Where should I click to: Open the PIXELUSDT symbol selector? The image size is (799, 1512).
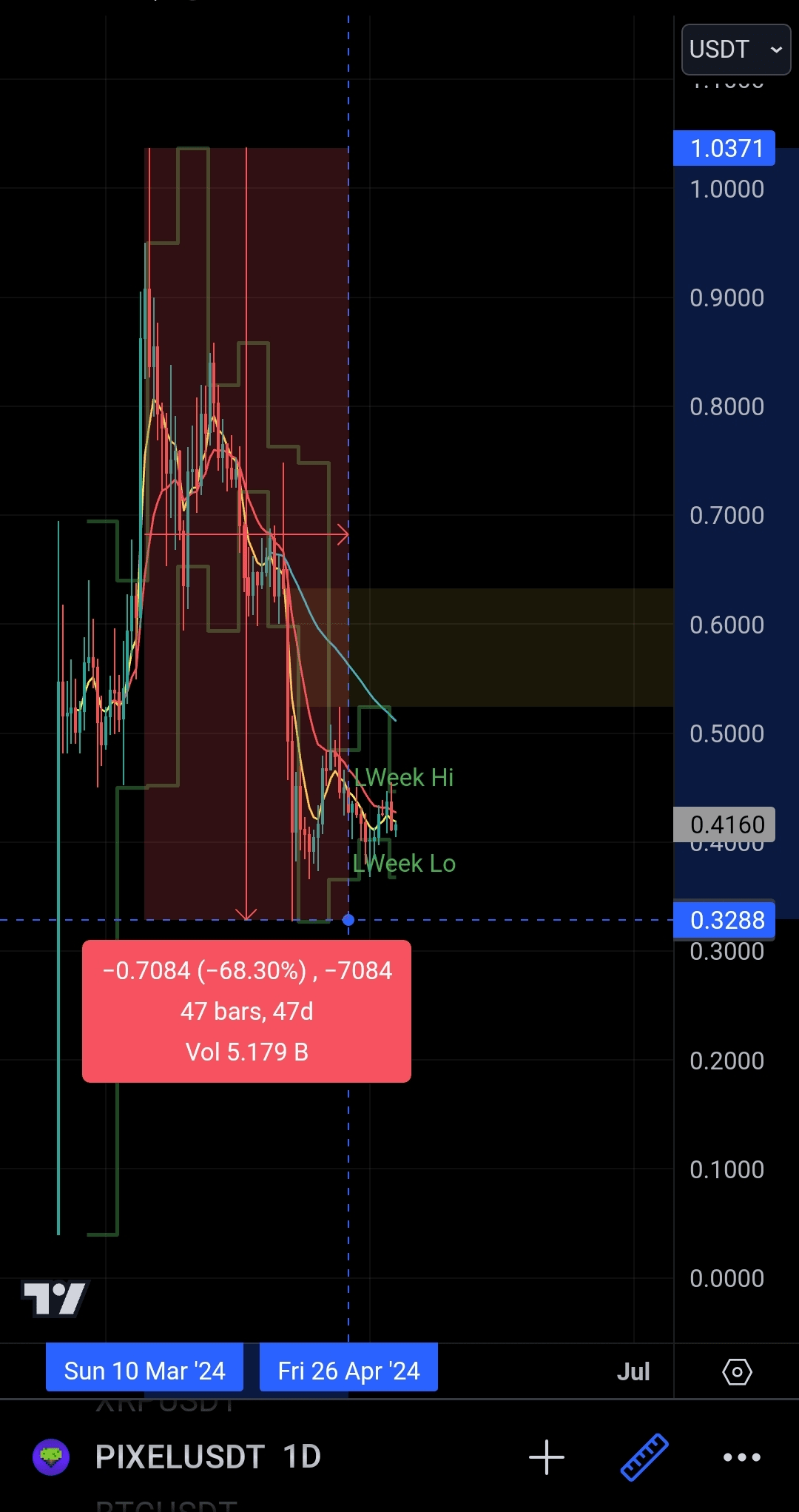tap(179, 1457)
